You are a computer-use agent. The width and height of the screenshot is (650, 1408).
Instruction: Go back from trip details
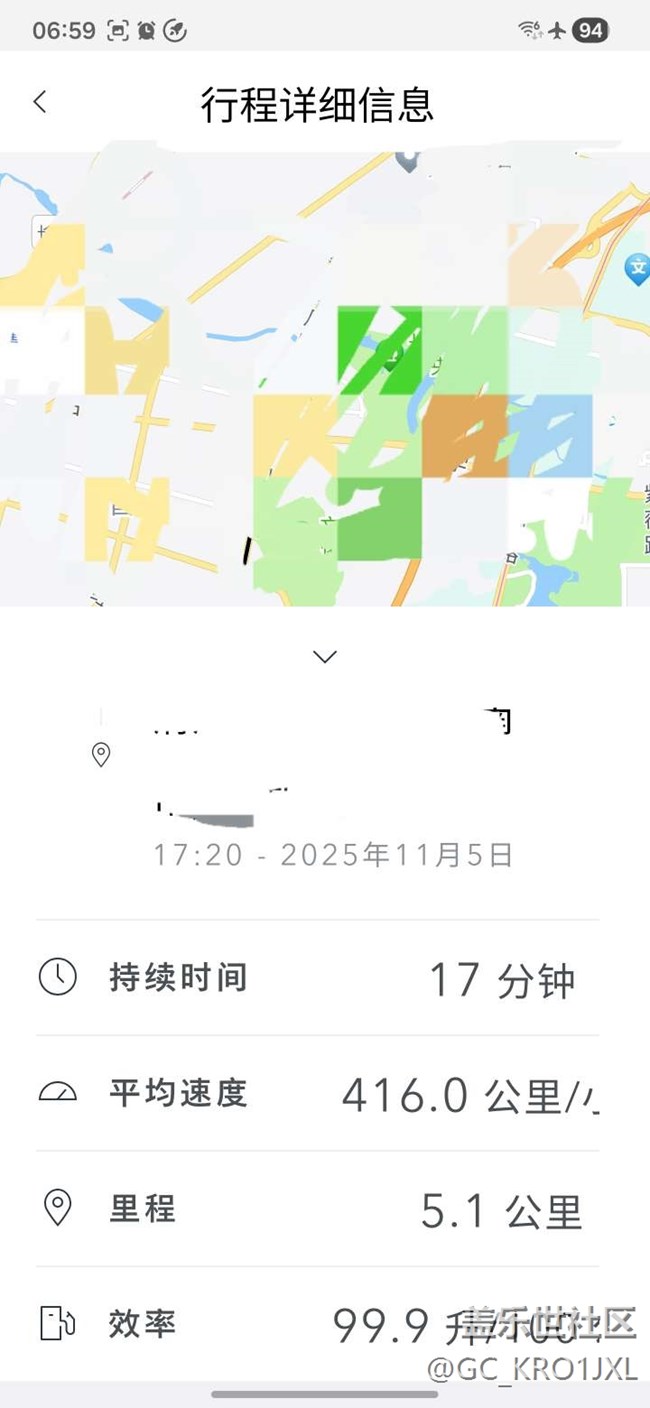coord(40,102)
